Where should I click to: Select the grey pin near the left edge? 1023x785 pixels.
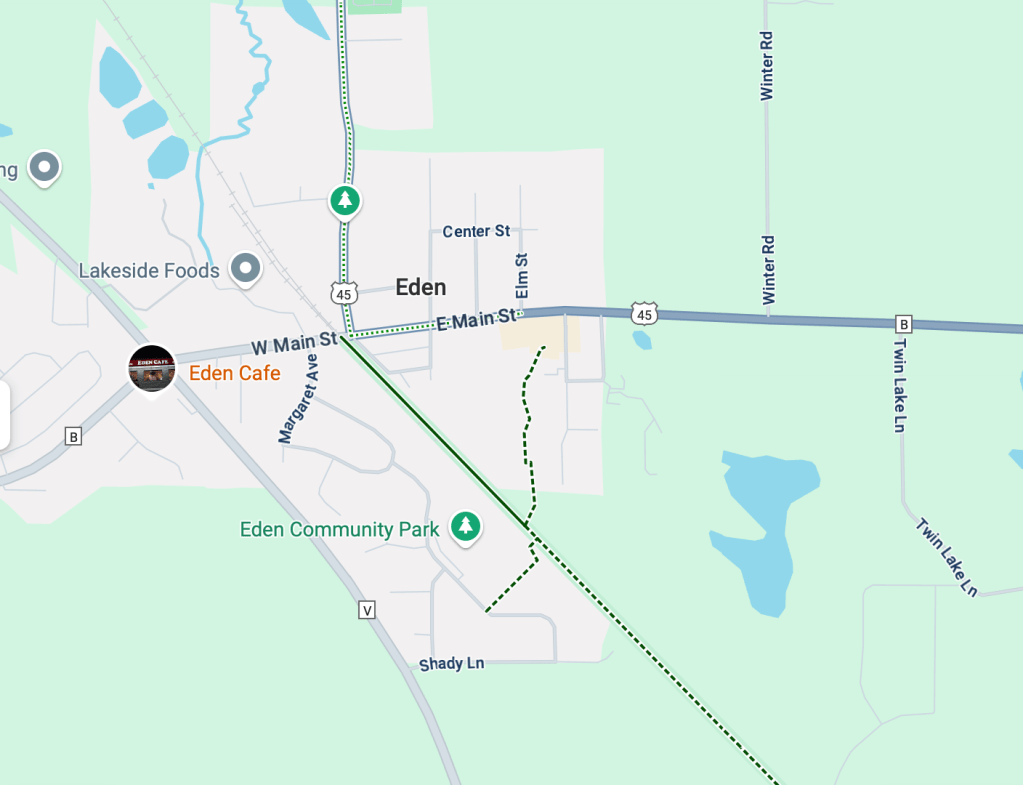(x=44, y=167)
